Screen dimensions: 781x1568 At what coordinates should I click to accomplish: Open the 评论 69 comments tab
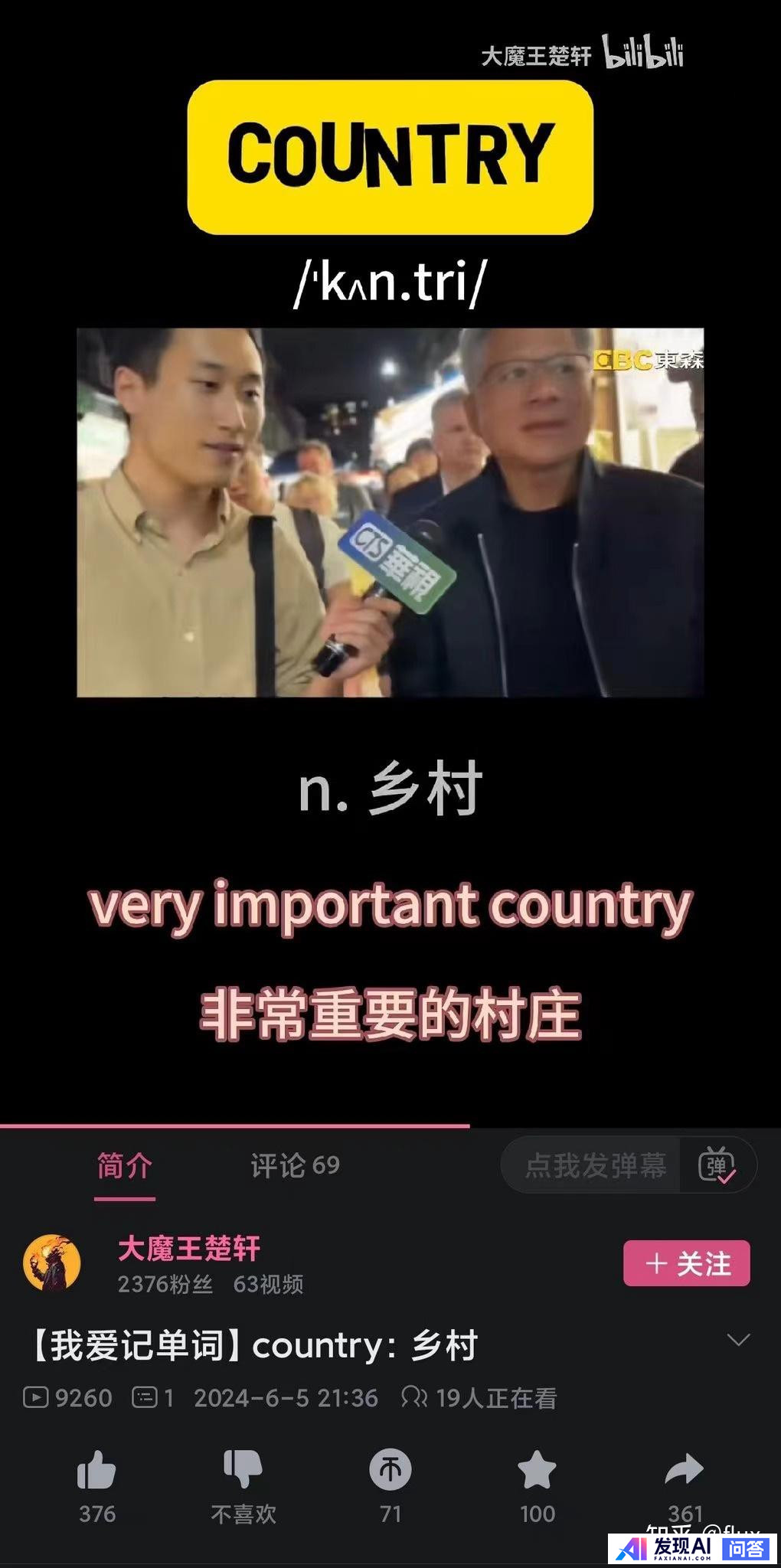(295, 1166)
